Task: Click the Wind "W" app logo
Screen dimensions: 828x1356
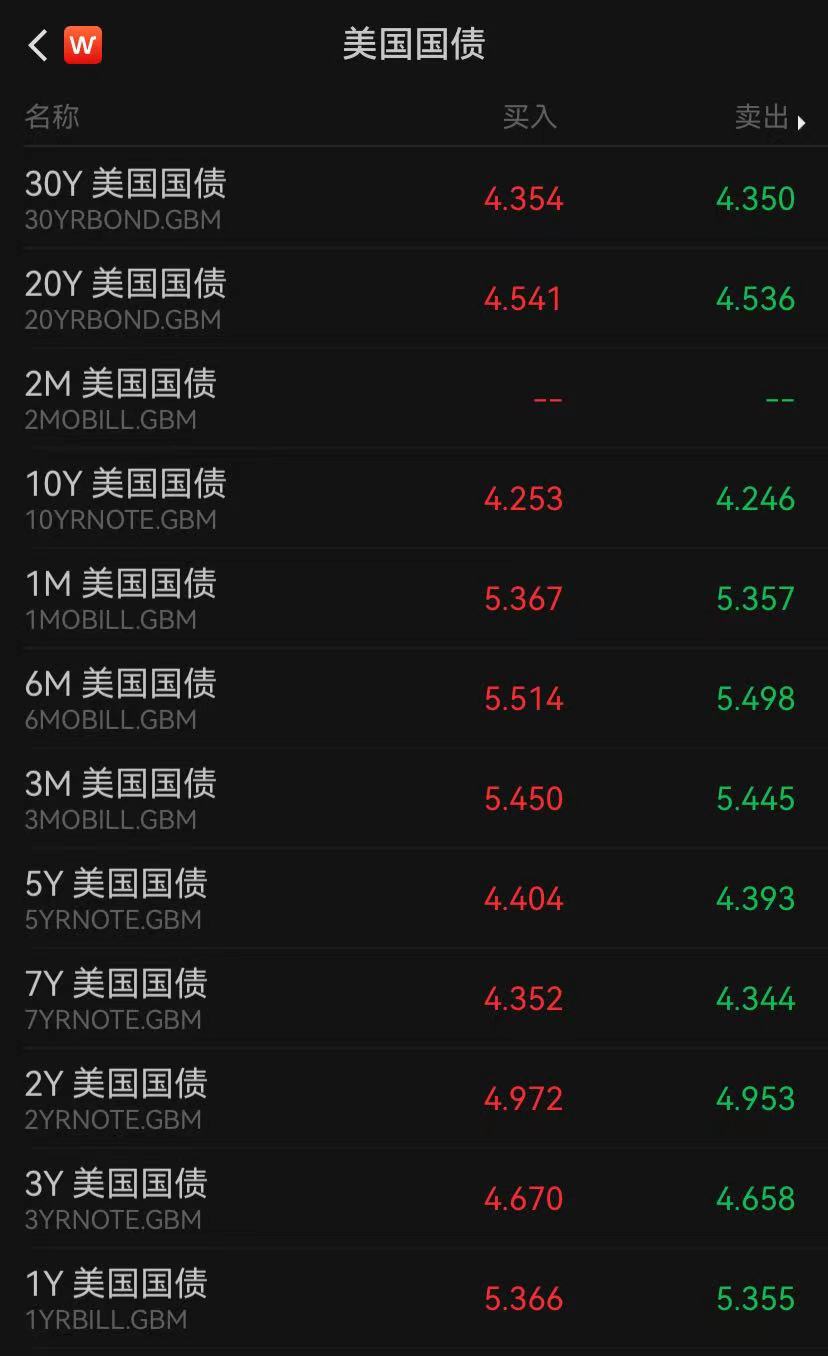Action: 83,44
